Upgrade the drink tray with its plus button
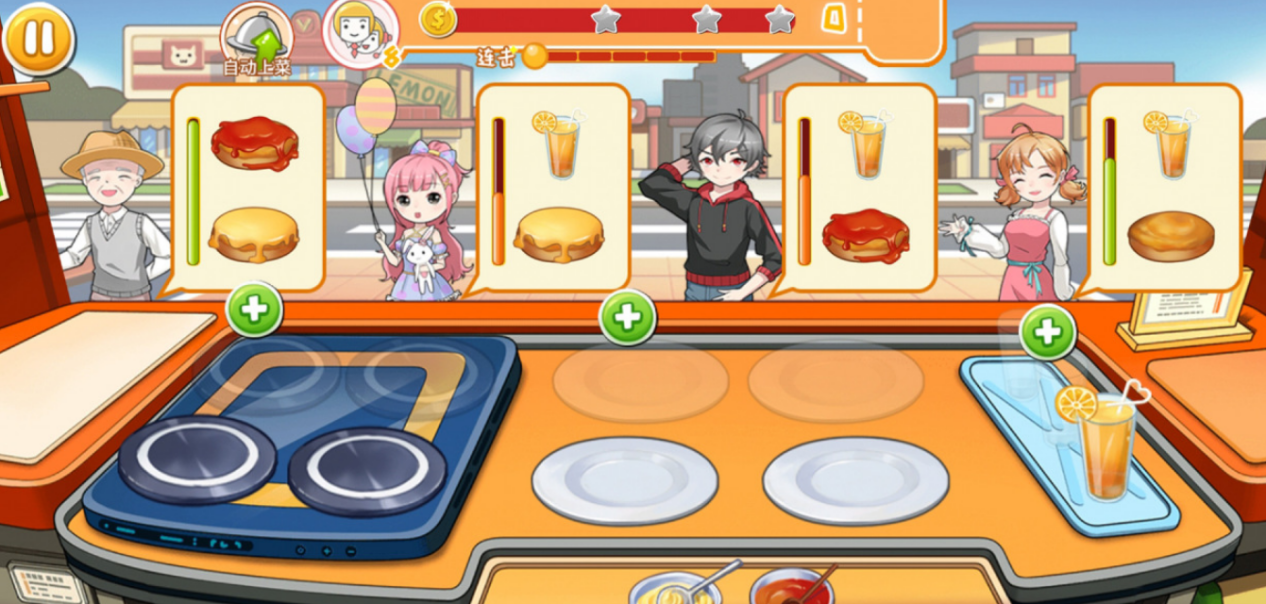Screen dimensions: 1266x604 (x=1047, y=332)
